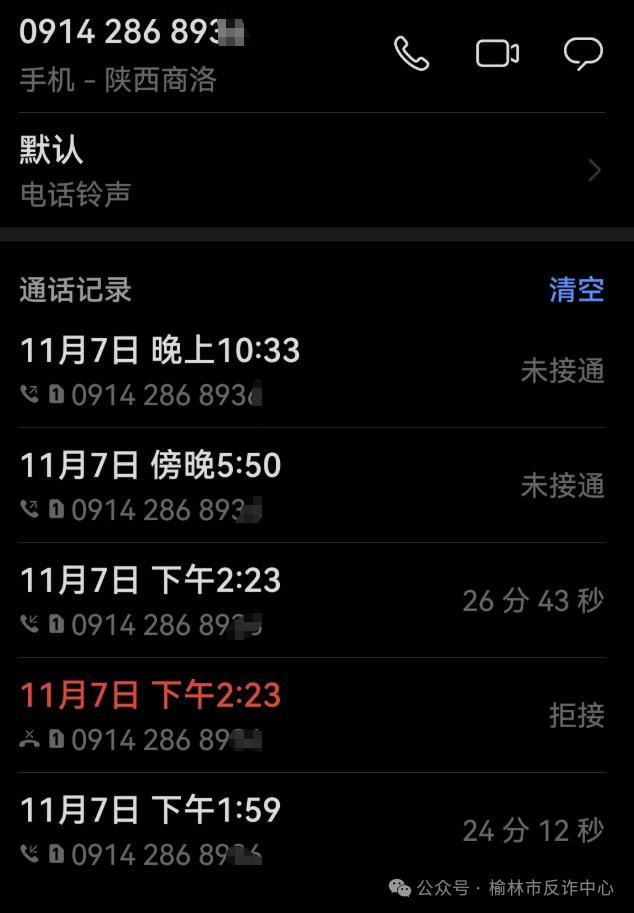Call the 0914 number with the phone icon
Image resolution: width=634 pixels, height=913 pixels.
pos(411,54)
